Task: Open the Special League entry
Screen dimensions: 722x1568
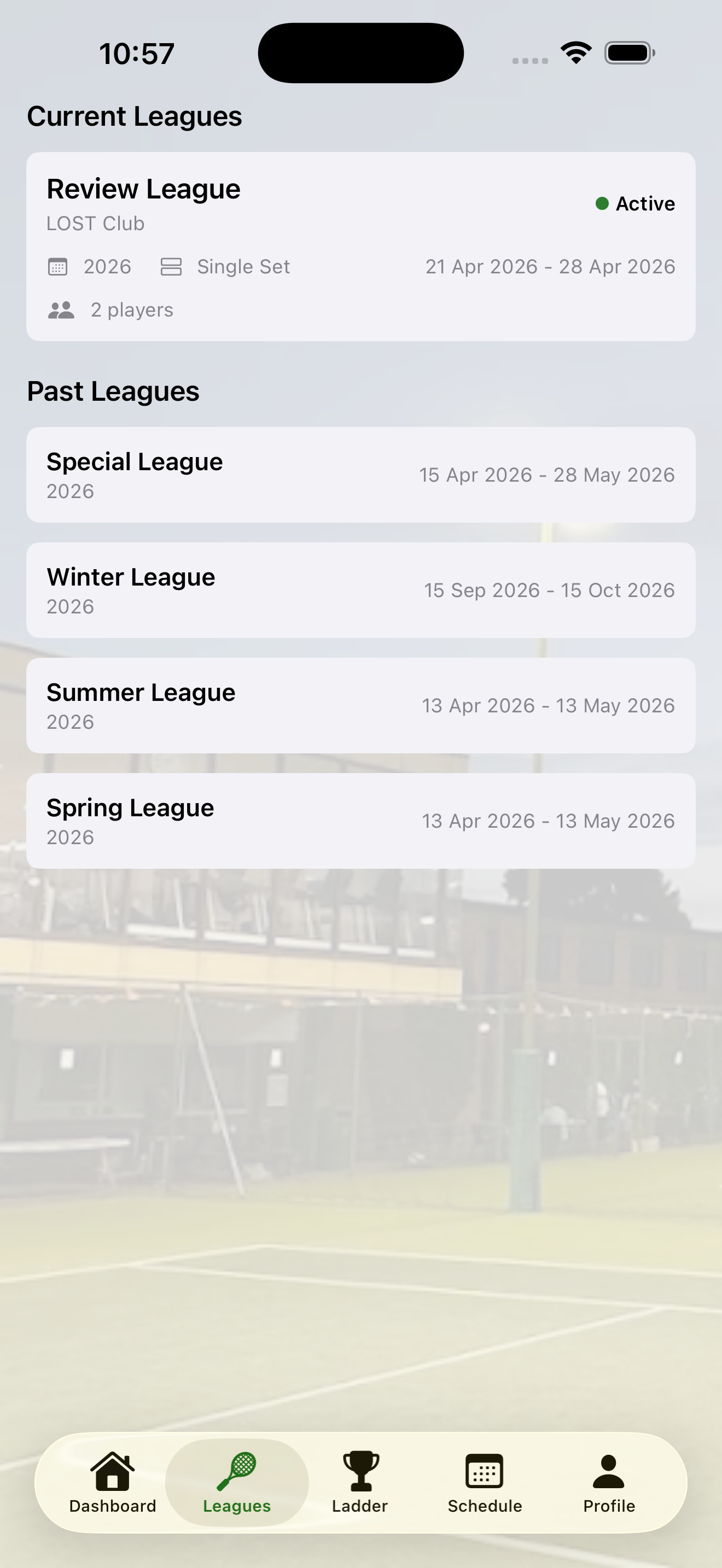Action: click(361, 475)
